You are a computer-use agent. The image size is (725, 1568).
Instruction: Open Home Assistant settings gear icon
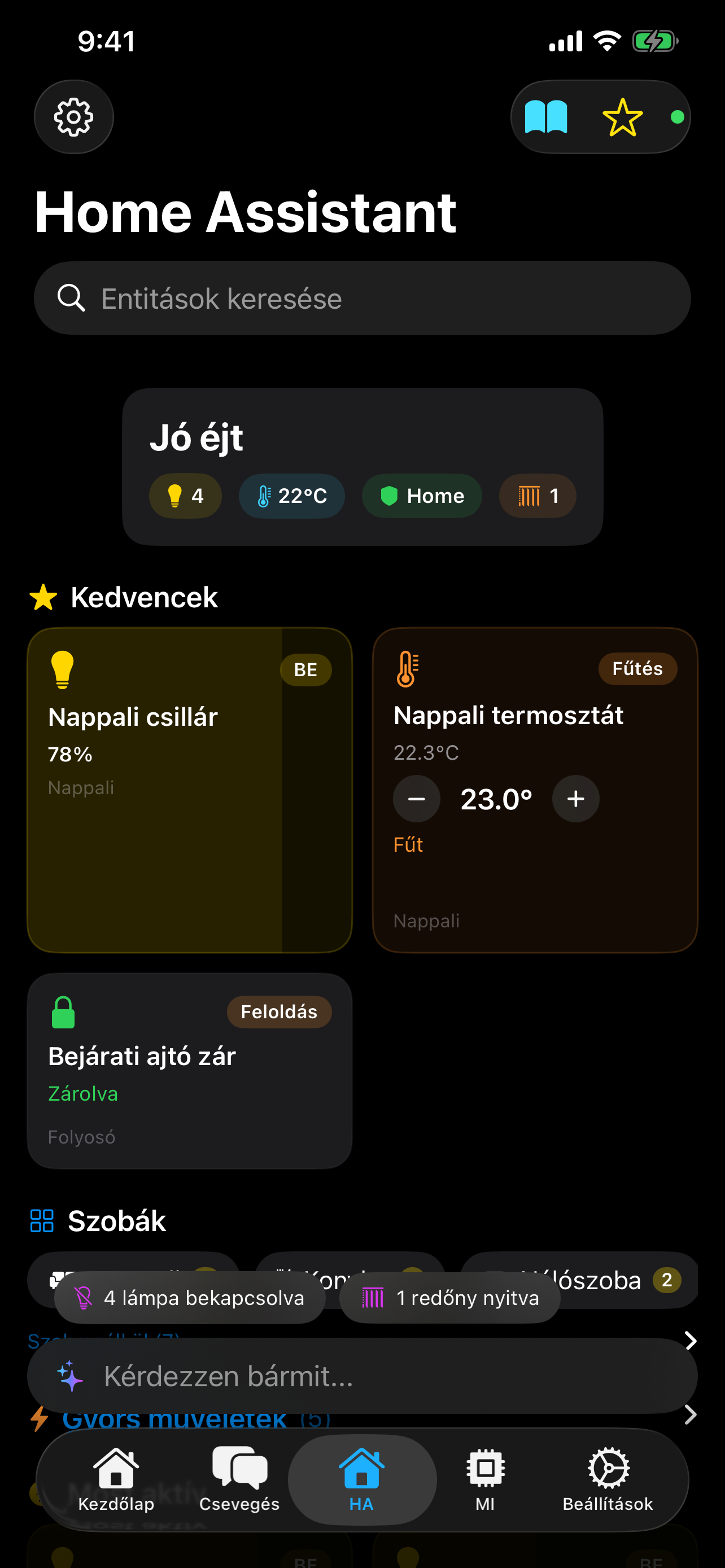point(73,117)
